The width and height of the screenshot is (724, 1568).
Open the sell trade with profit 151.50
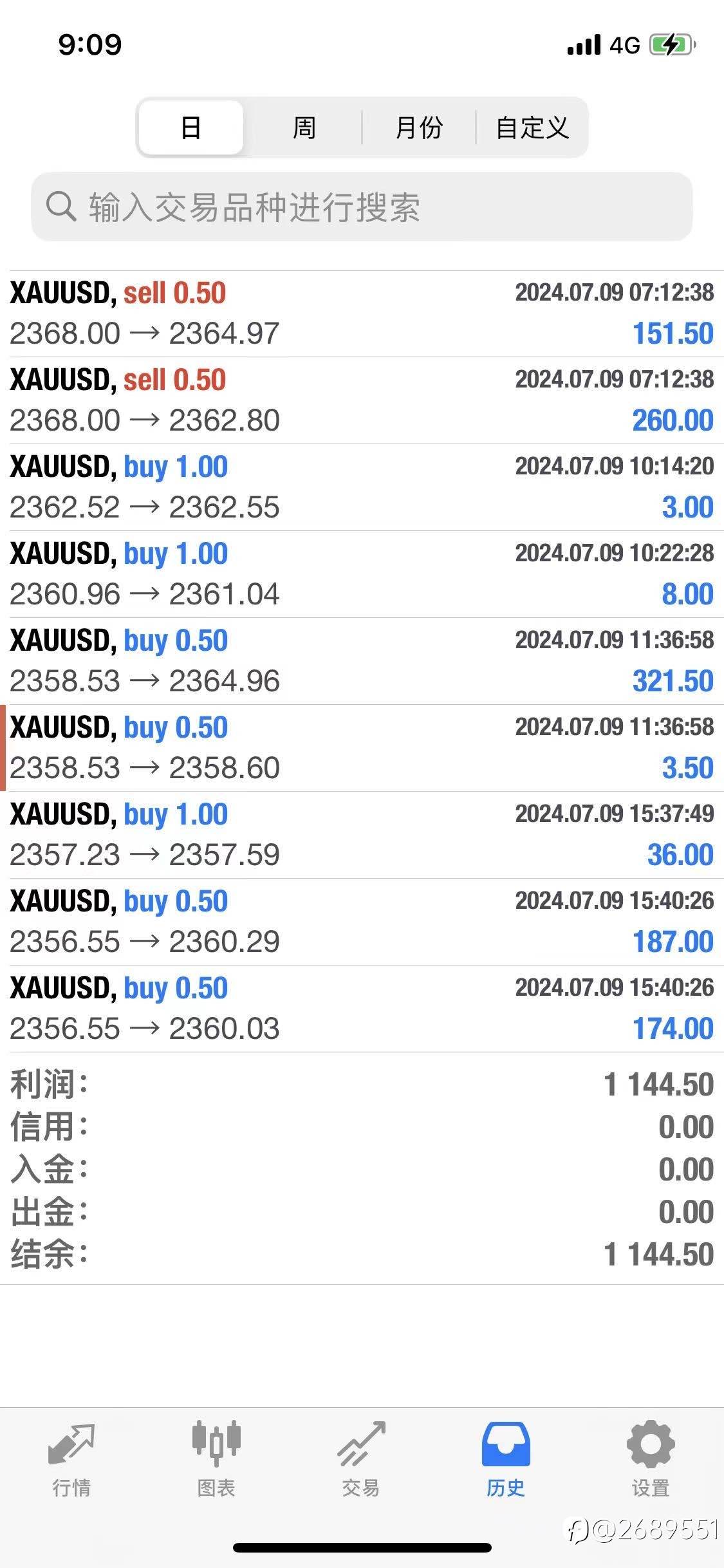(362, 314)
